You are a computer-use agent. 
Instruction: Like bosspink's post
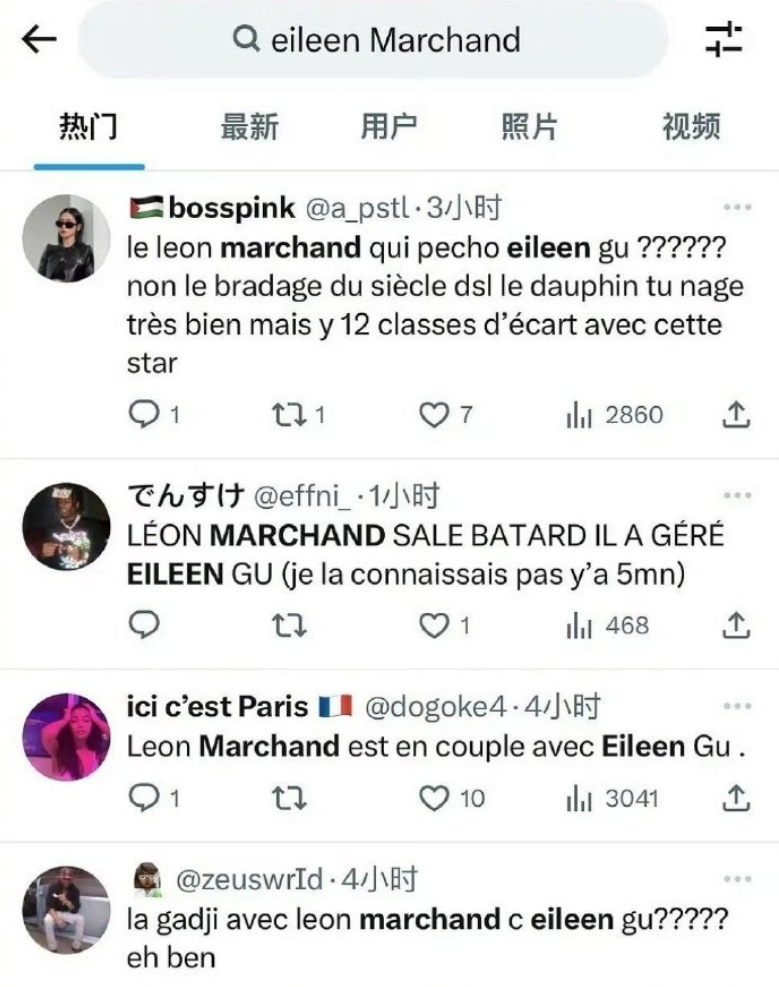[434, 415]
